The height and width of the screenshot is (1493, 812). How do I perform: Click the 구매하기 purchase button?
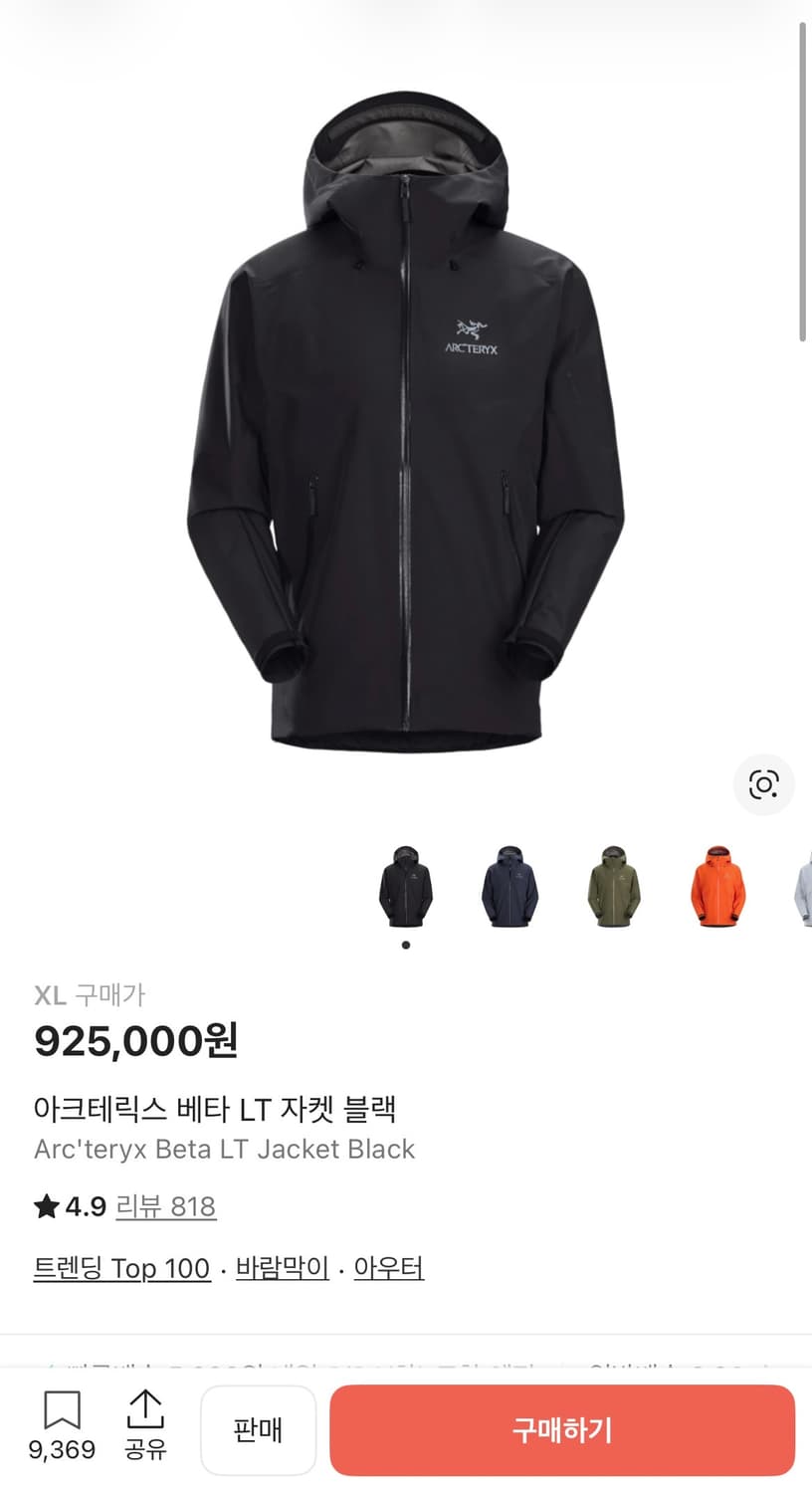563,1430
